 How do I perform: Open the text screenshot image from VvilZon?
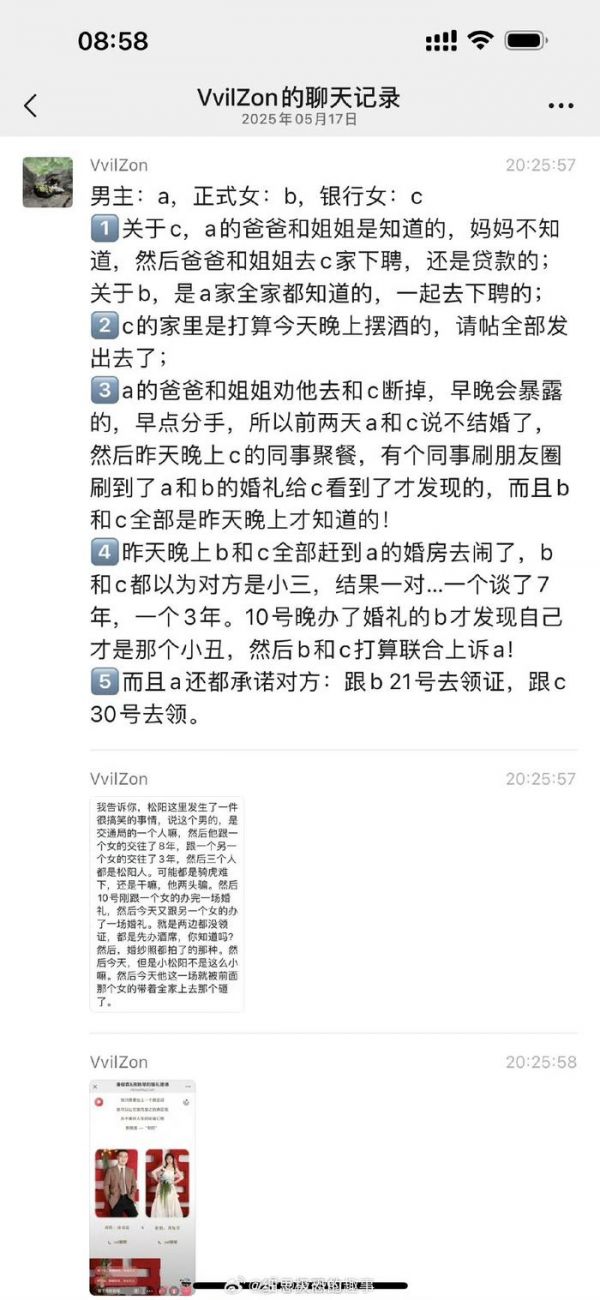(x=166, y=905)
